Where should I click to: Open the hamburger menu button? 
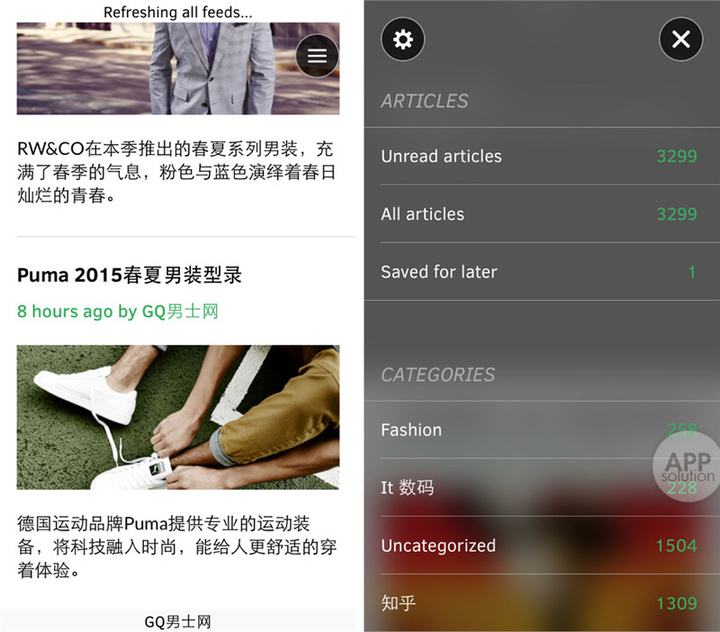click(317, 56)
